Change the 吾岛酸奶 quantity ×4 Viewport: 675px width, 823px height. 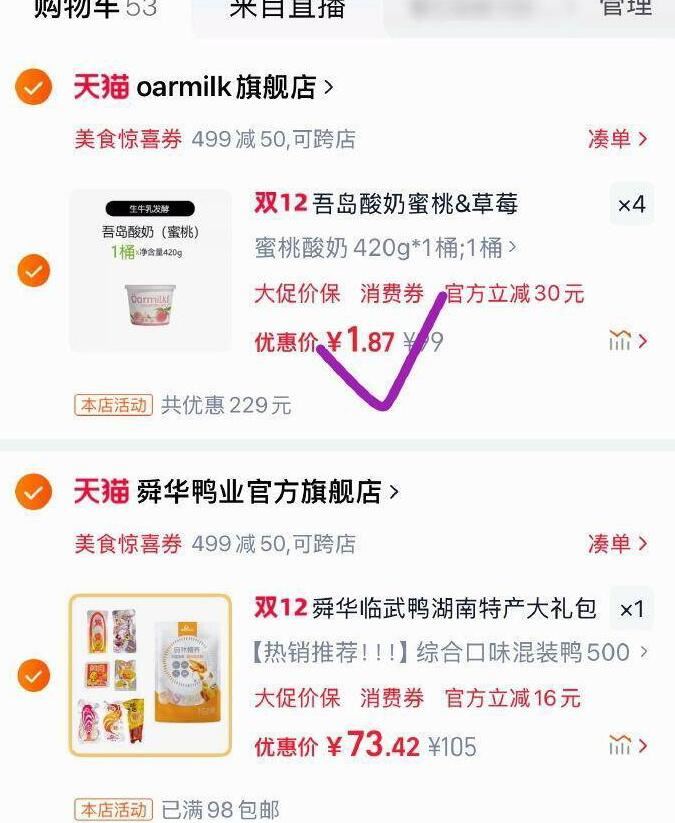[631, 205]
